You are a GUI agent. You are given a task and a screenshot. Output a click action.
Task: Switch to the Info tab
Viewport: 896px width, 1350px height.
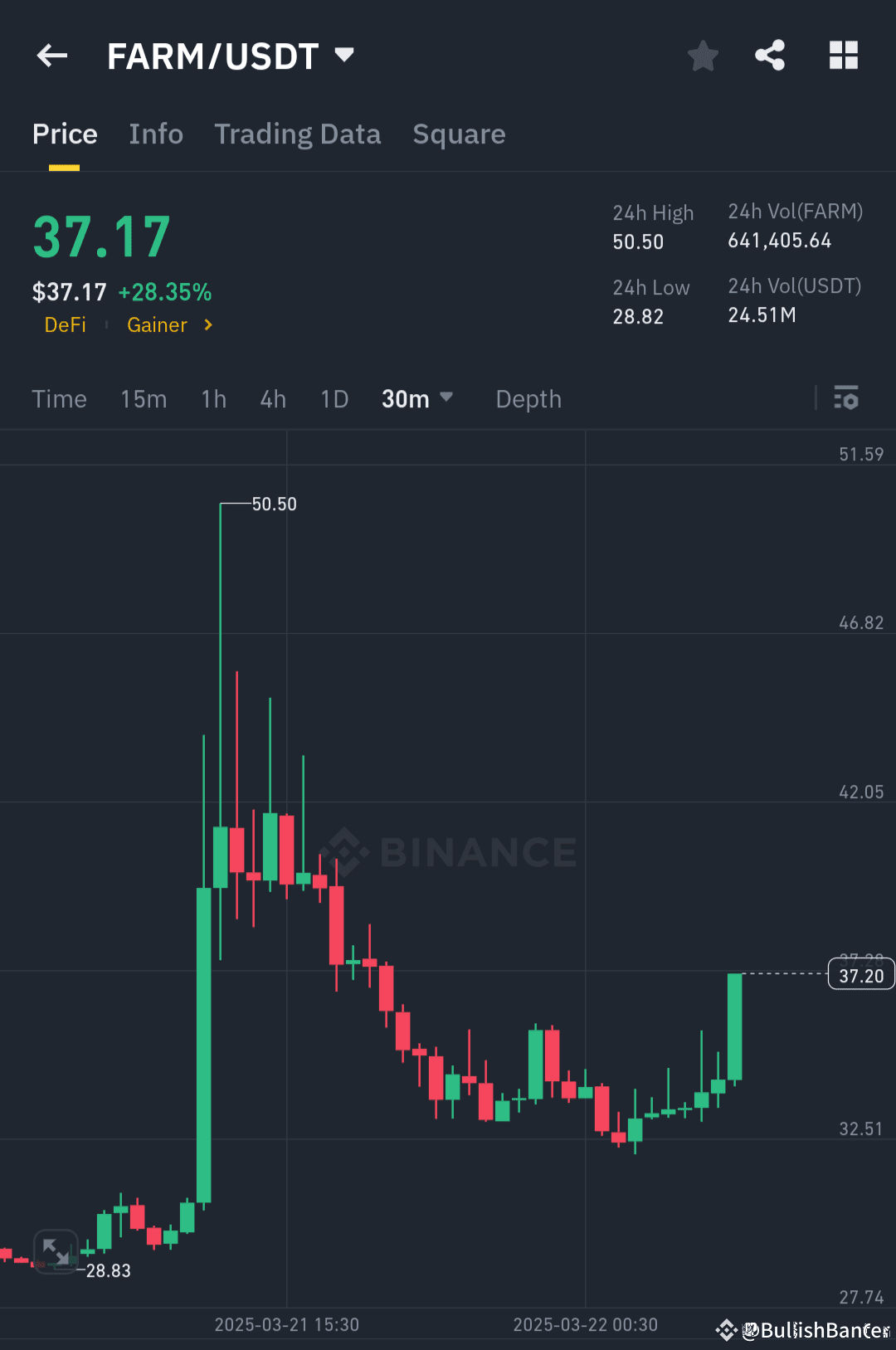point(156,134)
